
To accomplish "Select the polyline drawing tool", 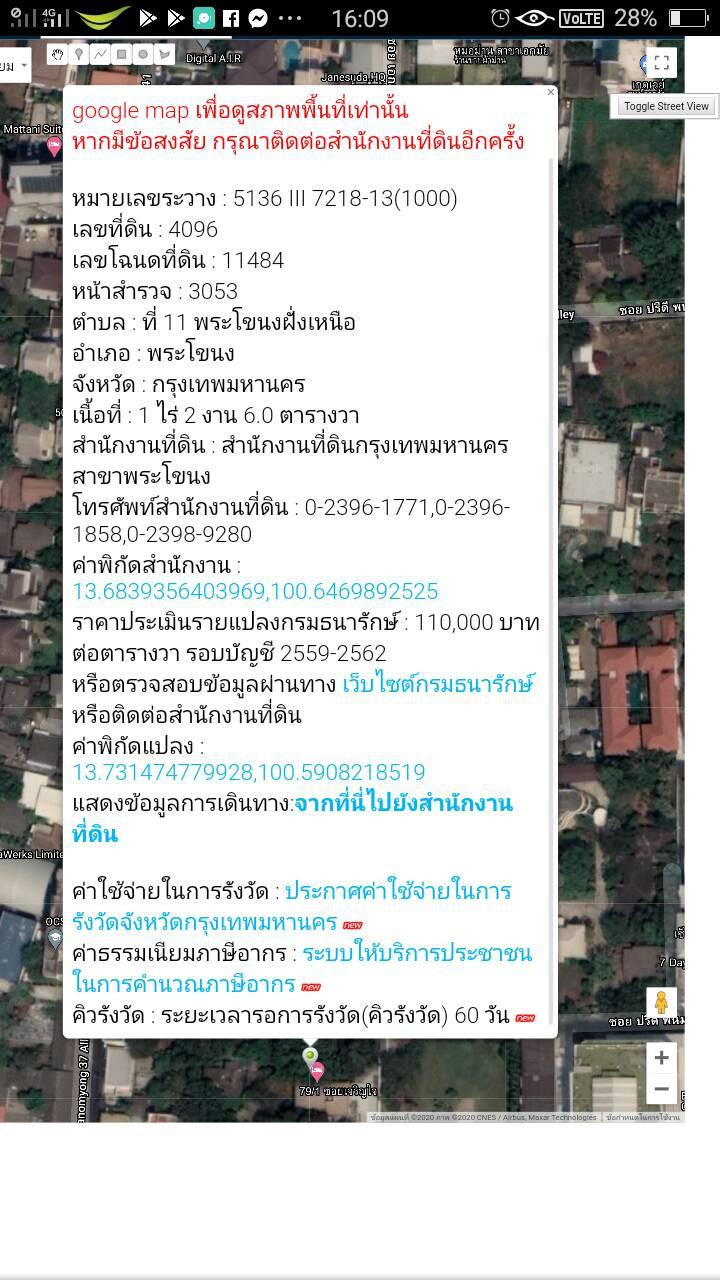I will pyautogui.click(x=100, y=54).
